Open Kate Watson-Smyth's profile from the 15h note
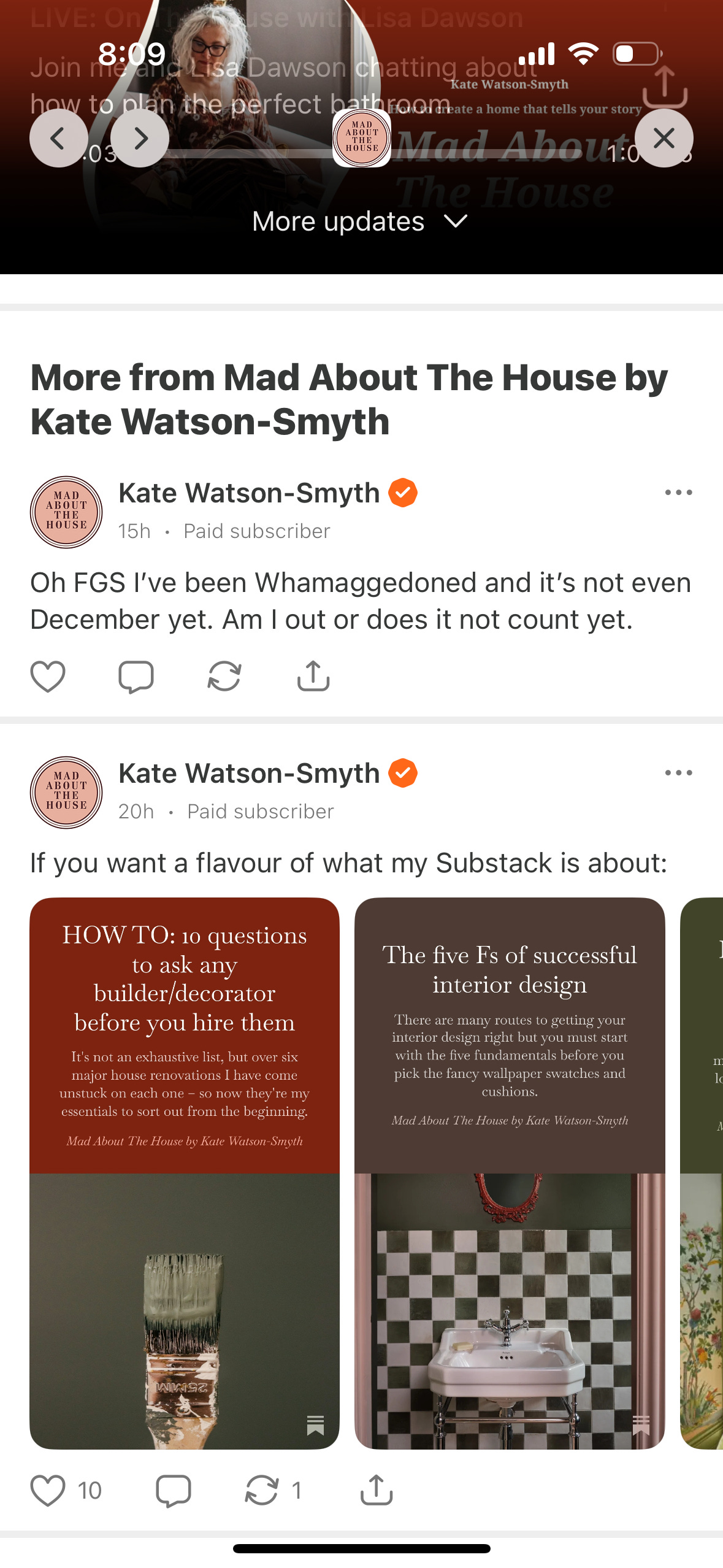The width and height of the screenshot is (723, 1568). 249,493
